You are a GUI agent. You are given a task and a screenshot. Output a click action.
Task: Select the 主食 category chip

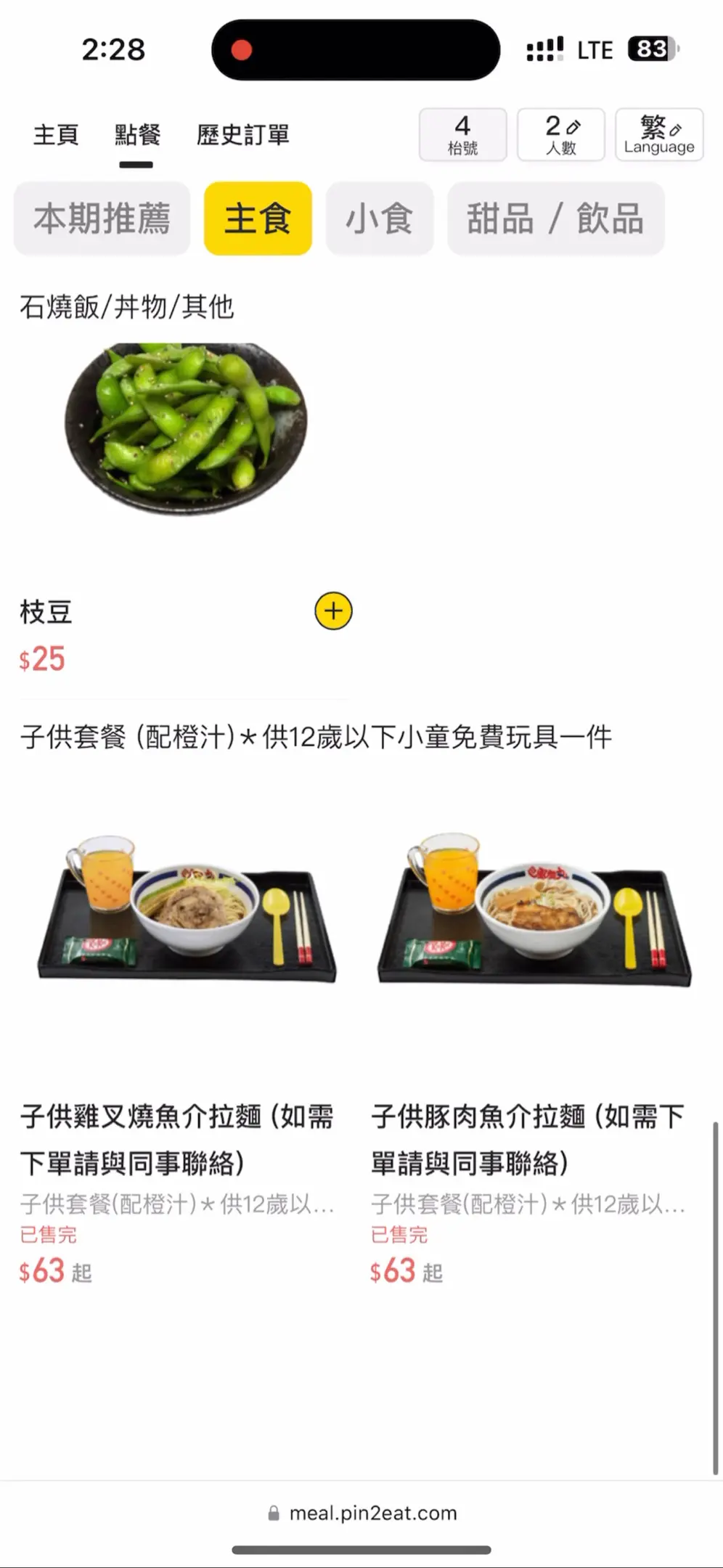pyautogui.click(x=258, y=219)
